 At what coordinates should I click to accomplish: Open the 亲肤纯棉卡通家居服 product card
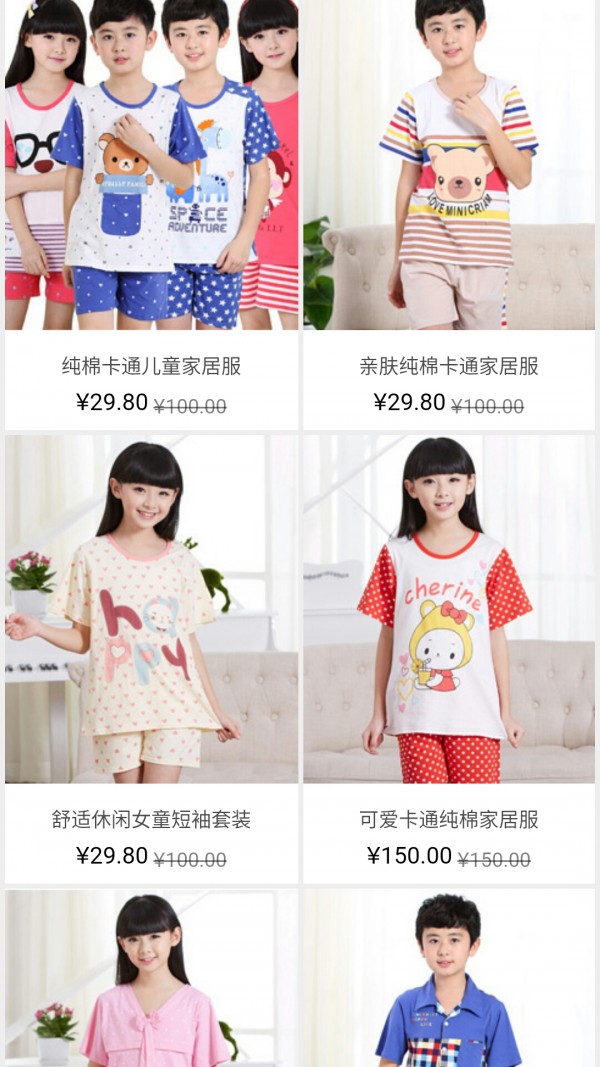pos(449,215)
